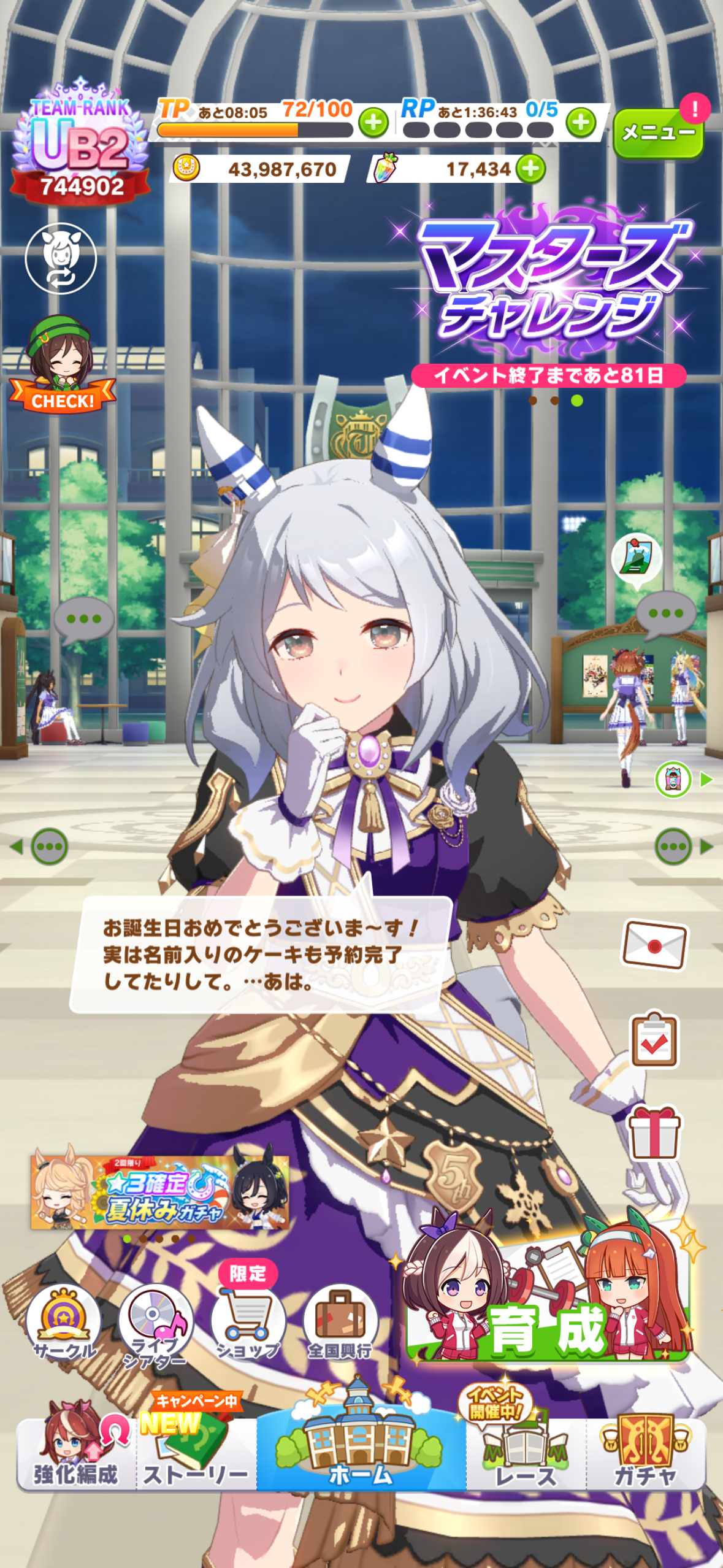
Task: Switch to the ストーリー tab
Action: tap(196, 1449)
